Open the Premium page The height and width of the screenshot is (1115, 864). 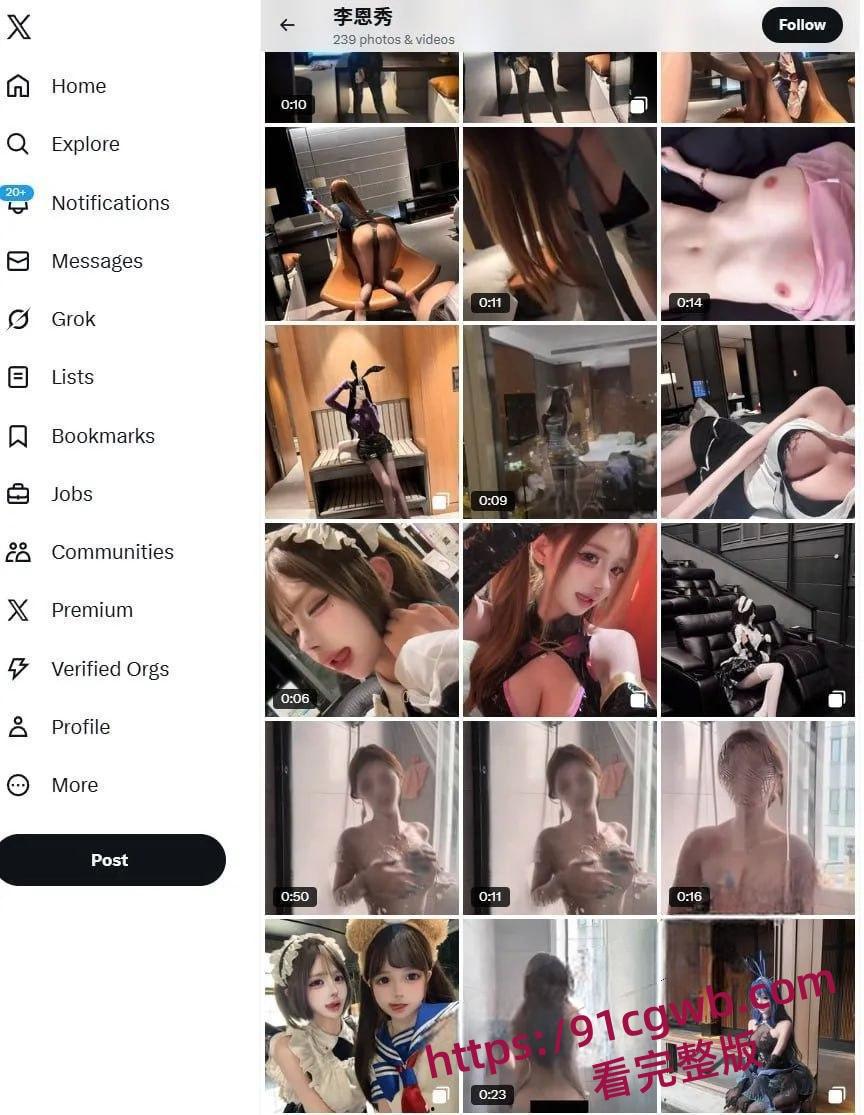coord(92,610)
